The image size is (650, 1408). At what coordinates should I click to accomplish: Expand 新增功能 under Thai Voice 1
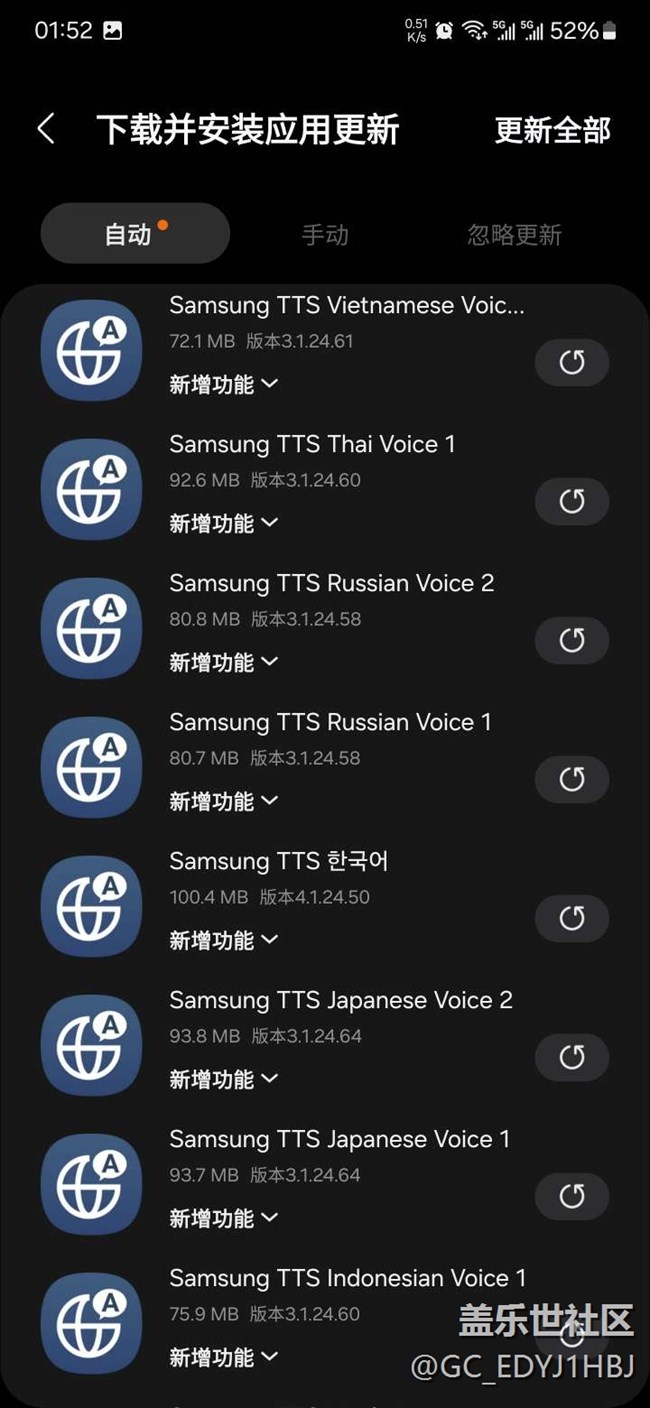[223, 523]
